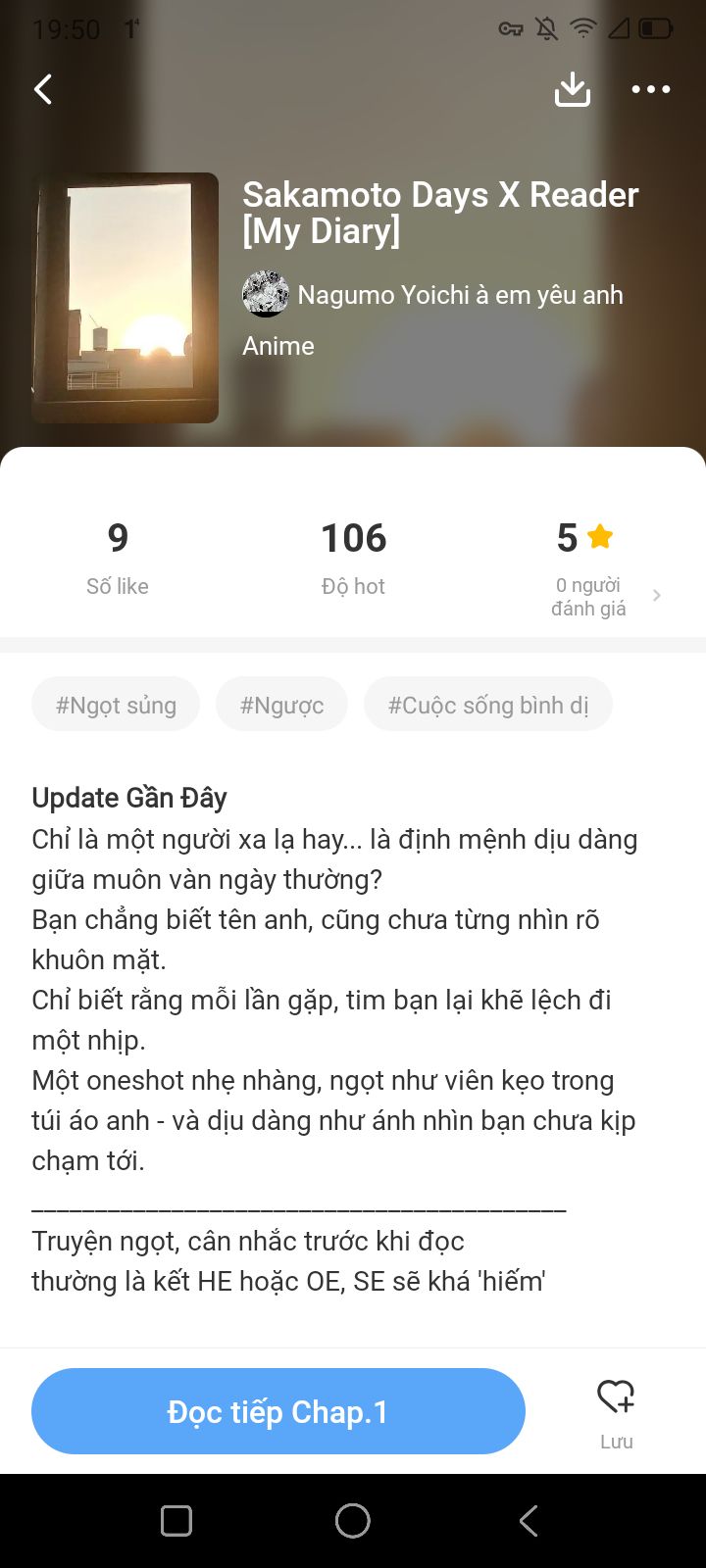Open recent apps from the navigation bar
This screenshot has width=706, height=1568.
[x=176, y=1521]
